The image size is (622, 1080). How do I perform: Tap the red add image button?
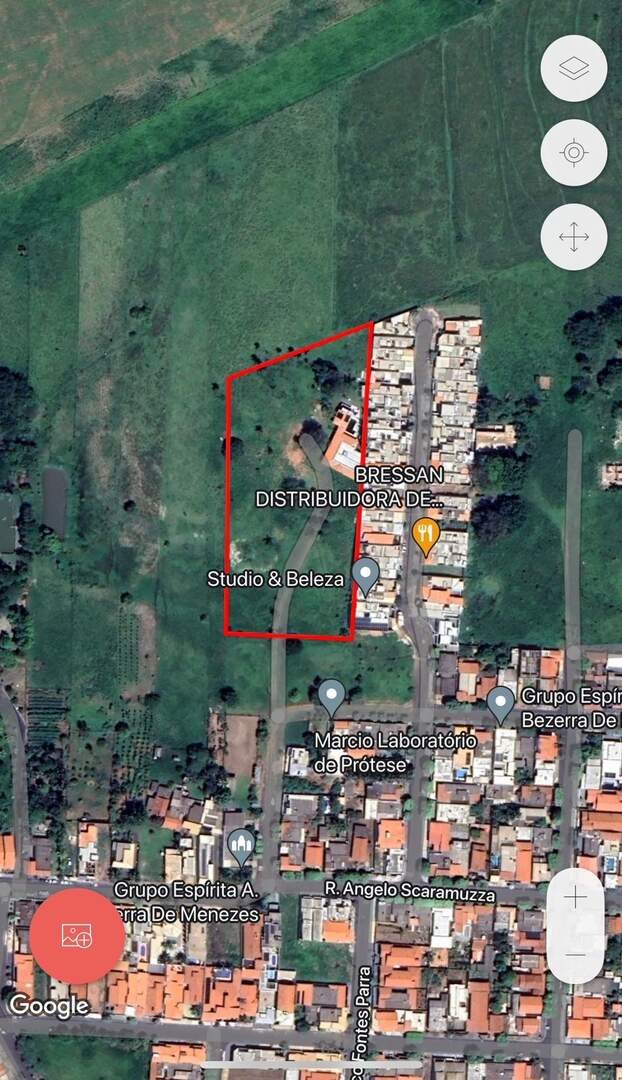(x=77, y=936)
